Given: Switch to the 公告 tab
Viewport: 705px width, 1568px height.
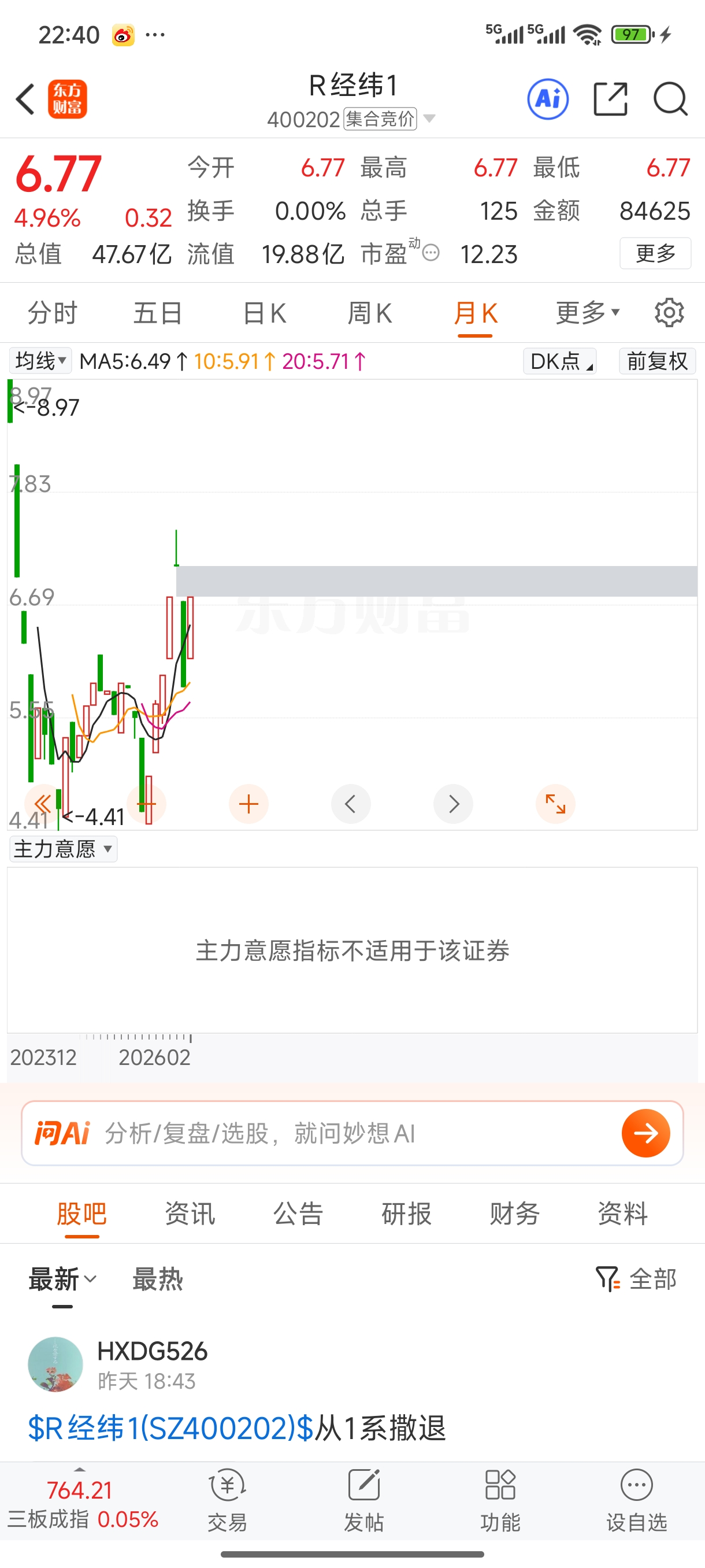Looking at the screenshot, I should (x=298, y=1214).
